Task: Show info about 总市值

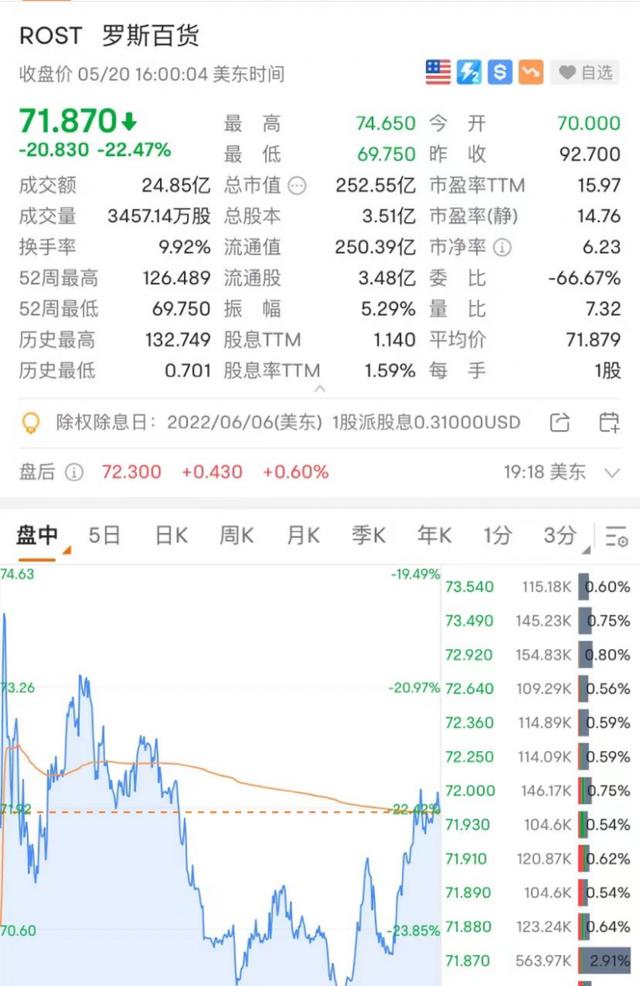Action: pos(297,185)
